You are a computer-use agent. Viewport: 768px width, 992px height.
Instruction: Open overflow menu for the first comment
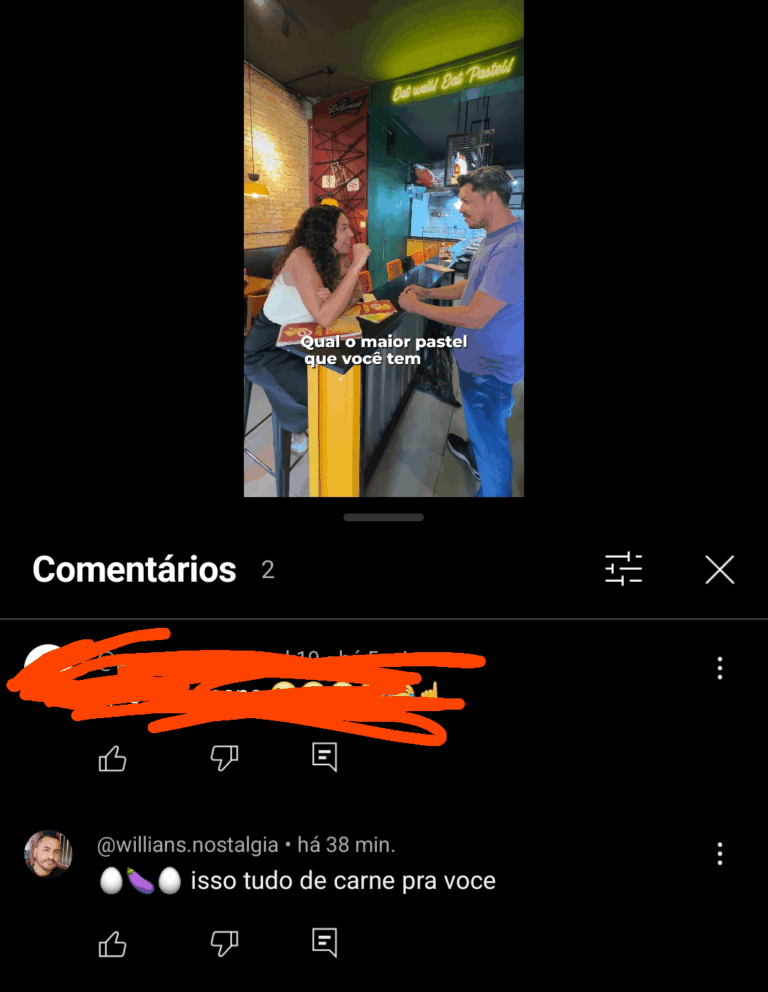tap(719, 668)
